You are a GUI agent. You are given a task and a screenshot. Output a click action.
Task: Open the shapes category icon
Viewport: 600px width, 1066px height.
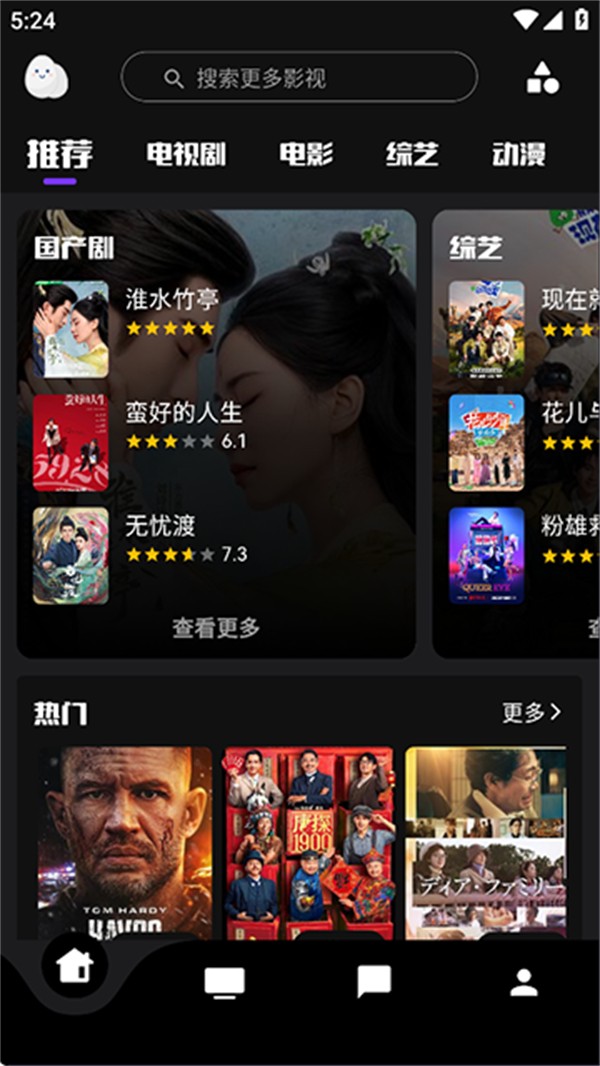tap(543, 78)
